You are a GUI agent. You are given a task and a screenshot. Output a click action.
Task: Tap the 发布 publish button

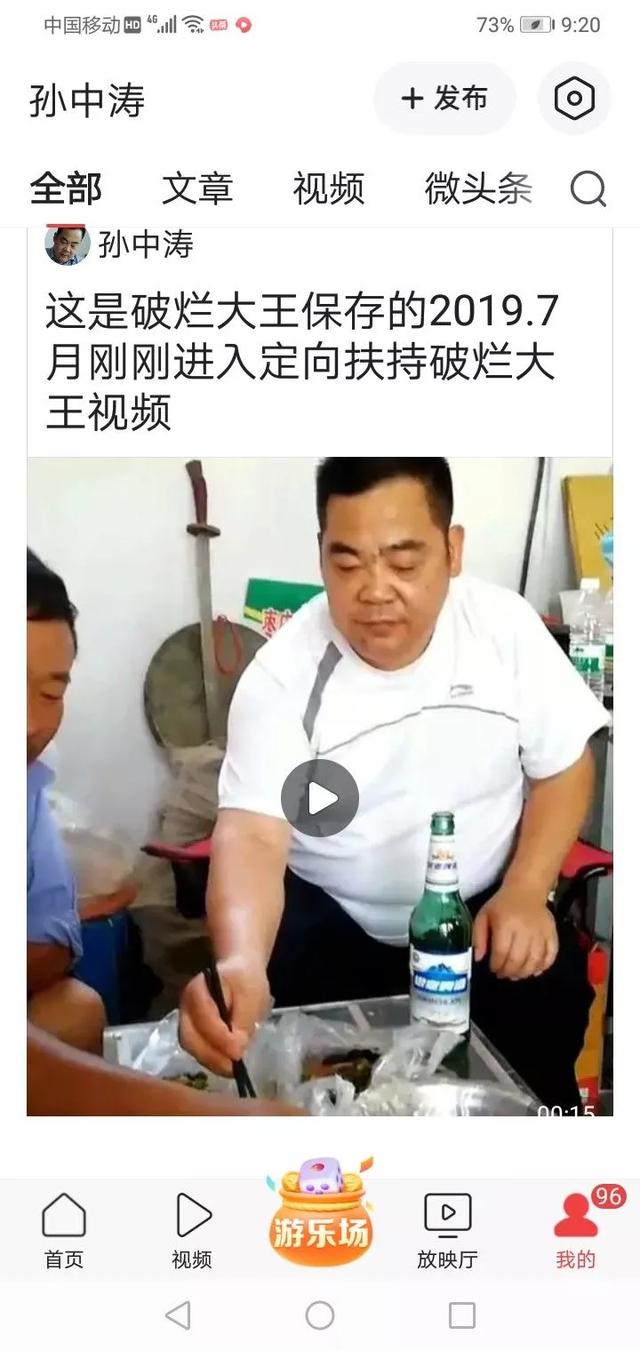(x=445, y=98)
